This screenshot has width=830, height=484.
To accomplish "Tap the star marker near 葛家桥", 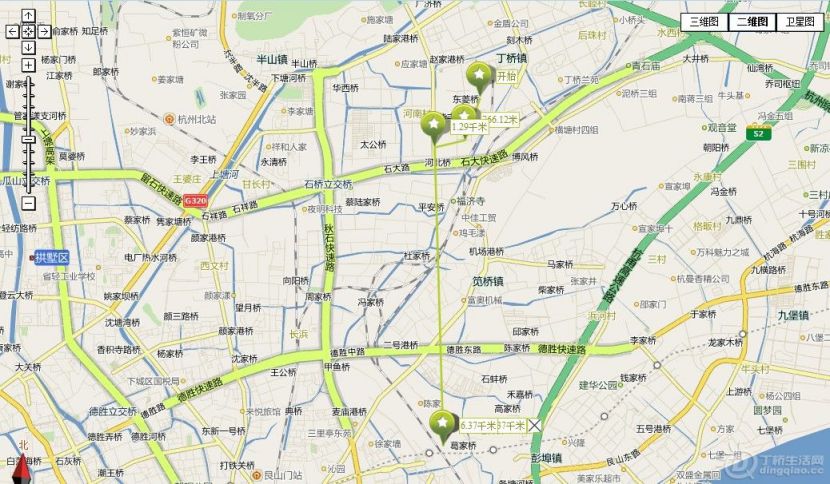I will (x=441, y=426).
